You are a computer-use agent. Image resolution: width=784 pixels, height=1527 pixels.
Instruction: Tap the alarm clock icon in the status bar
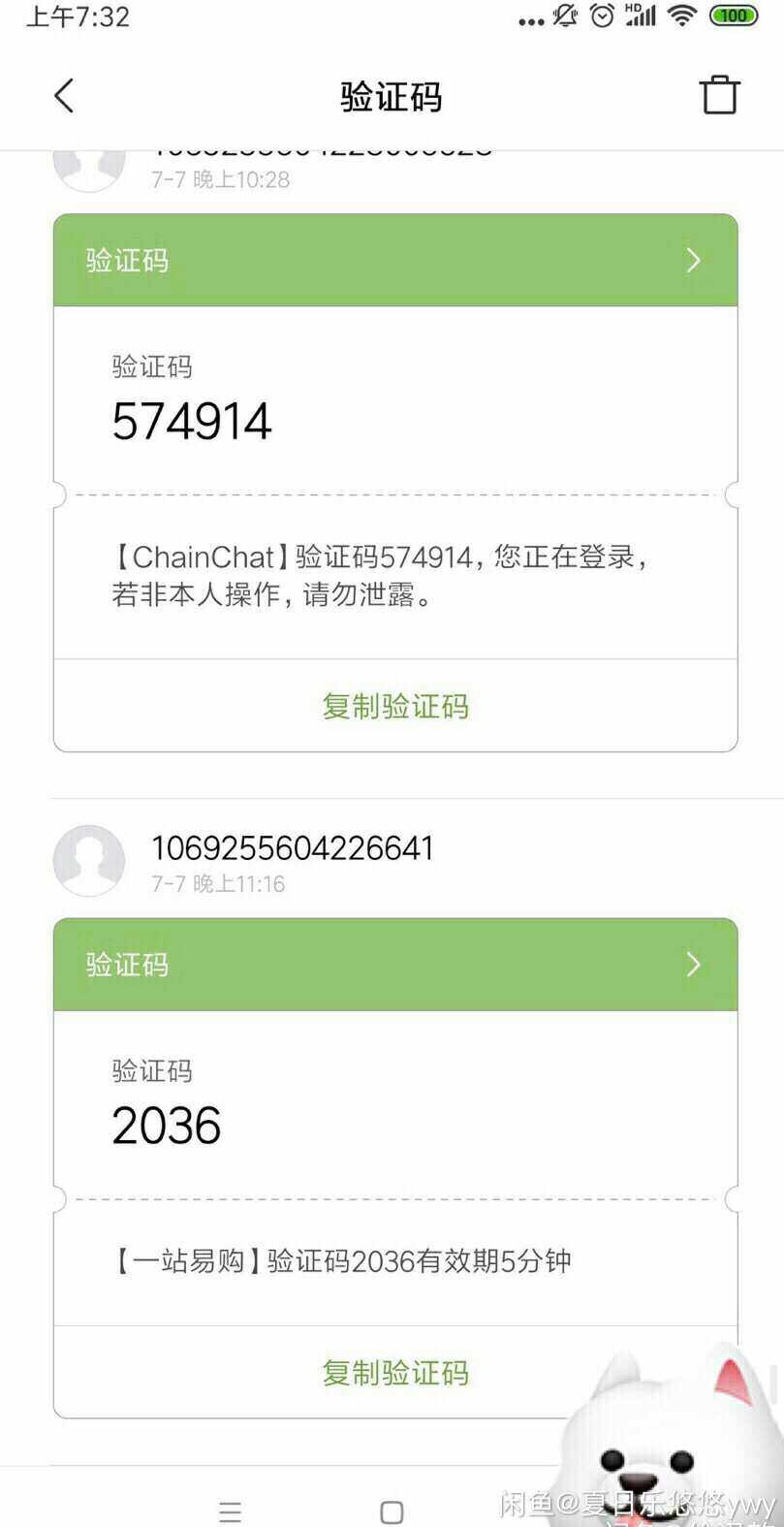click(601, 16)
